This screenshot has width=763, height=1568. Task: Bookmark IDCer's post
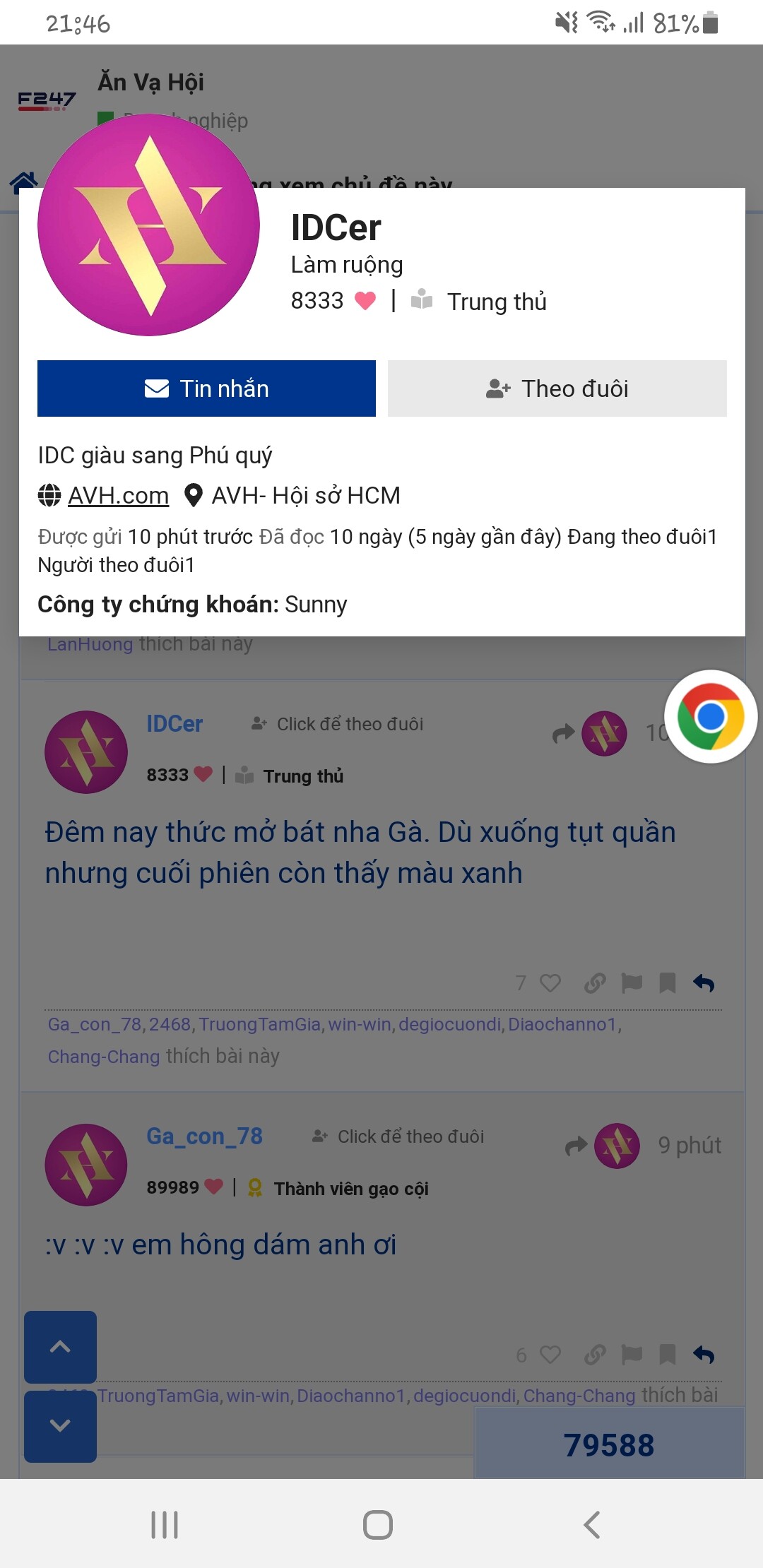point(667,983)
